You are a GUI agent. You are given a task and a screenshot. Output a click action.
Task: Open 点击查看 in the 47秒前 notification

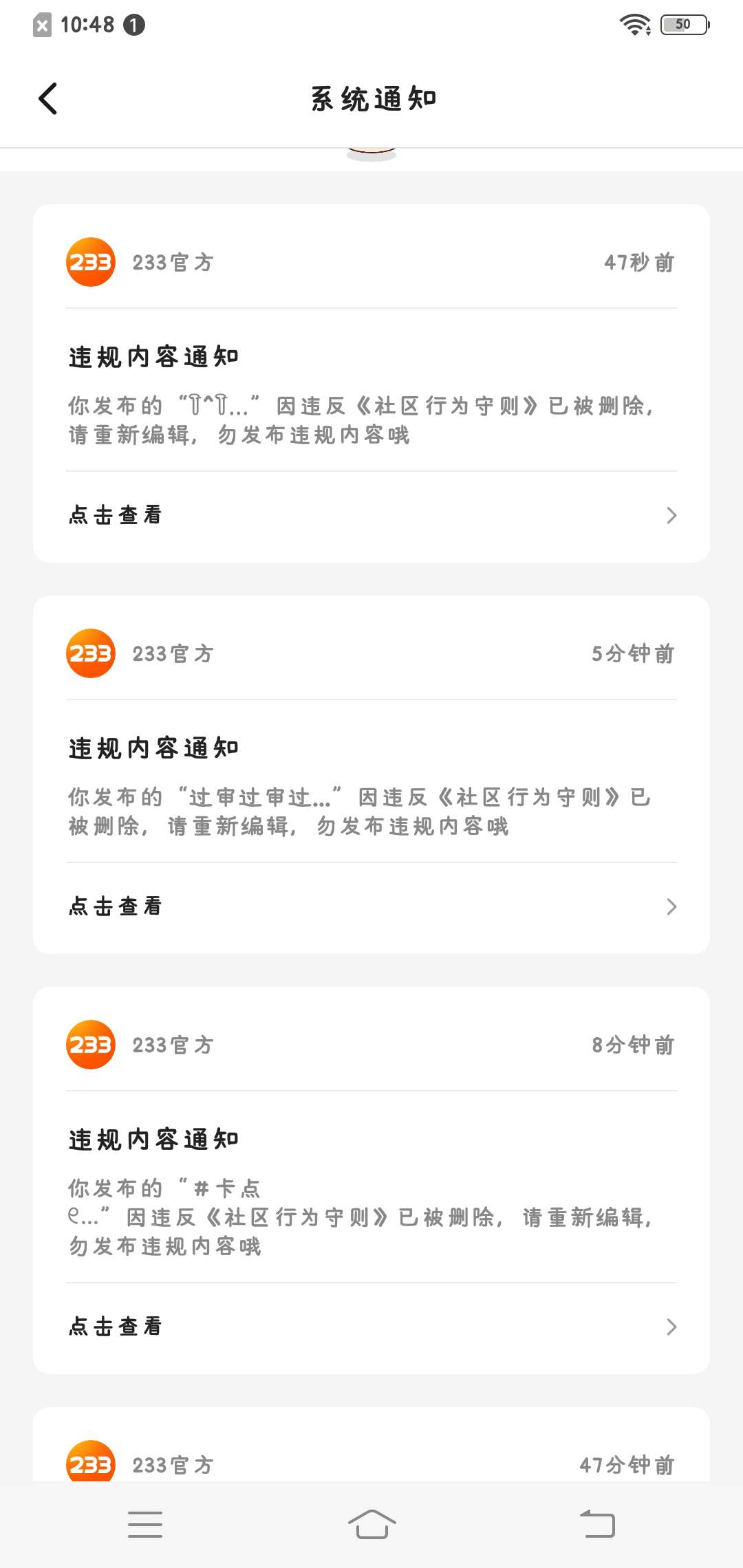click(x=371, y=515)
